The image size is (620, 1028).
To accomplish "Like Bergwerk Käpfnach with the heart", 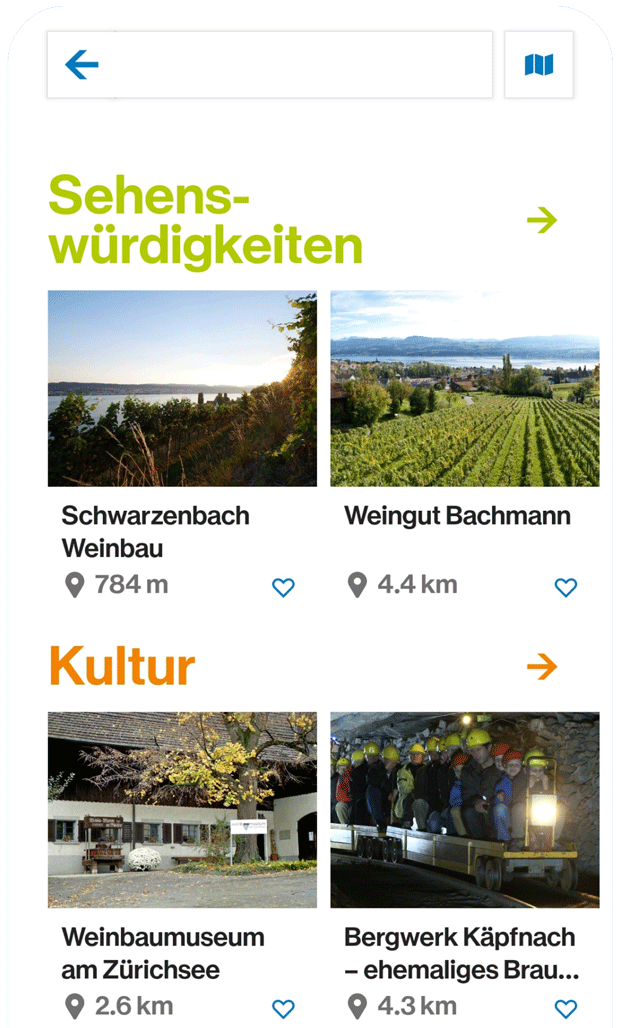I will [566, 1008].
